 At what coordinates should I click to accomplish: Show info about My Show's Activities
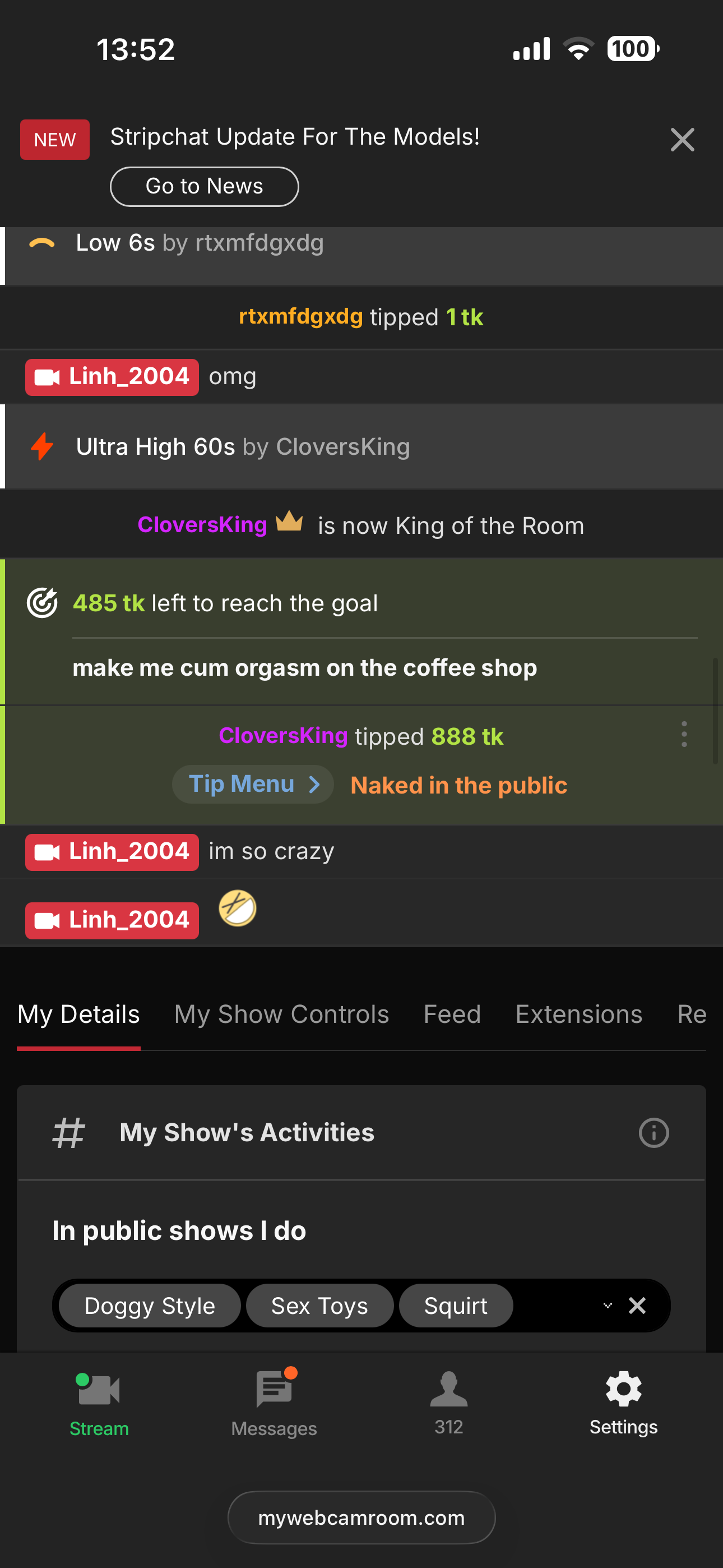click(x=654, y=1133)
